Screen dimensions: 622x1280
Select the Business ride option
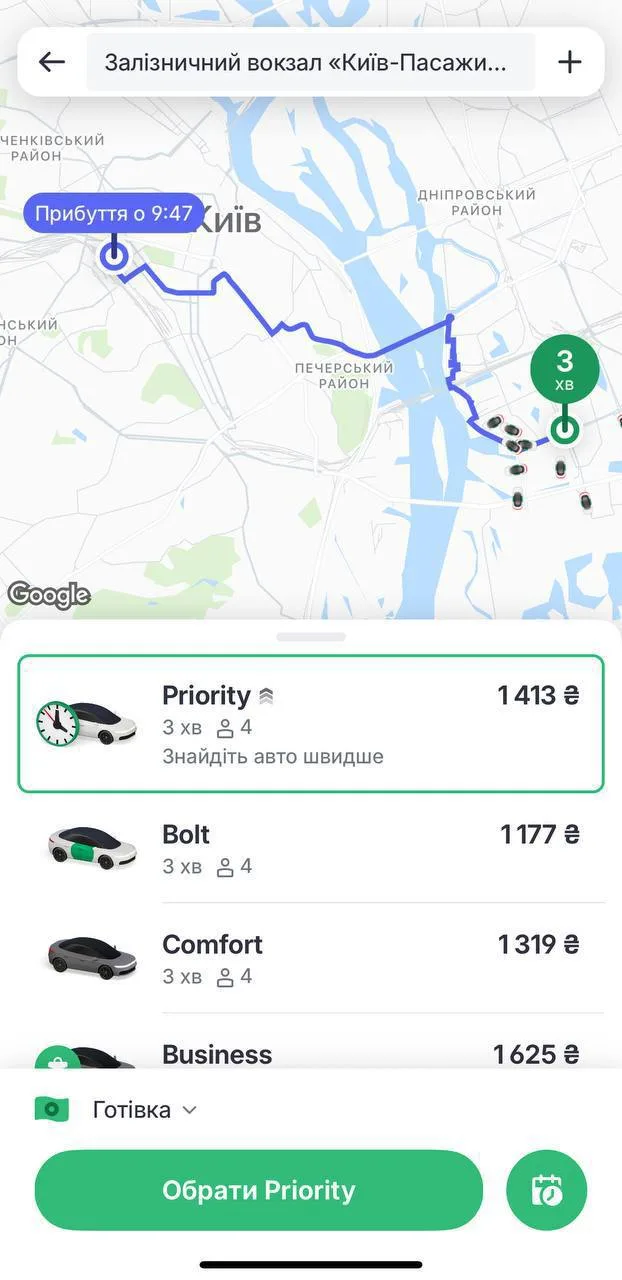[x=310, y=1053]
